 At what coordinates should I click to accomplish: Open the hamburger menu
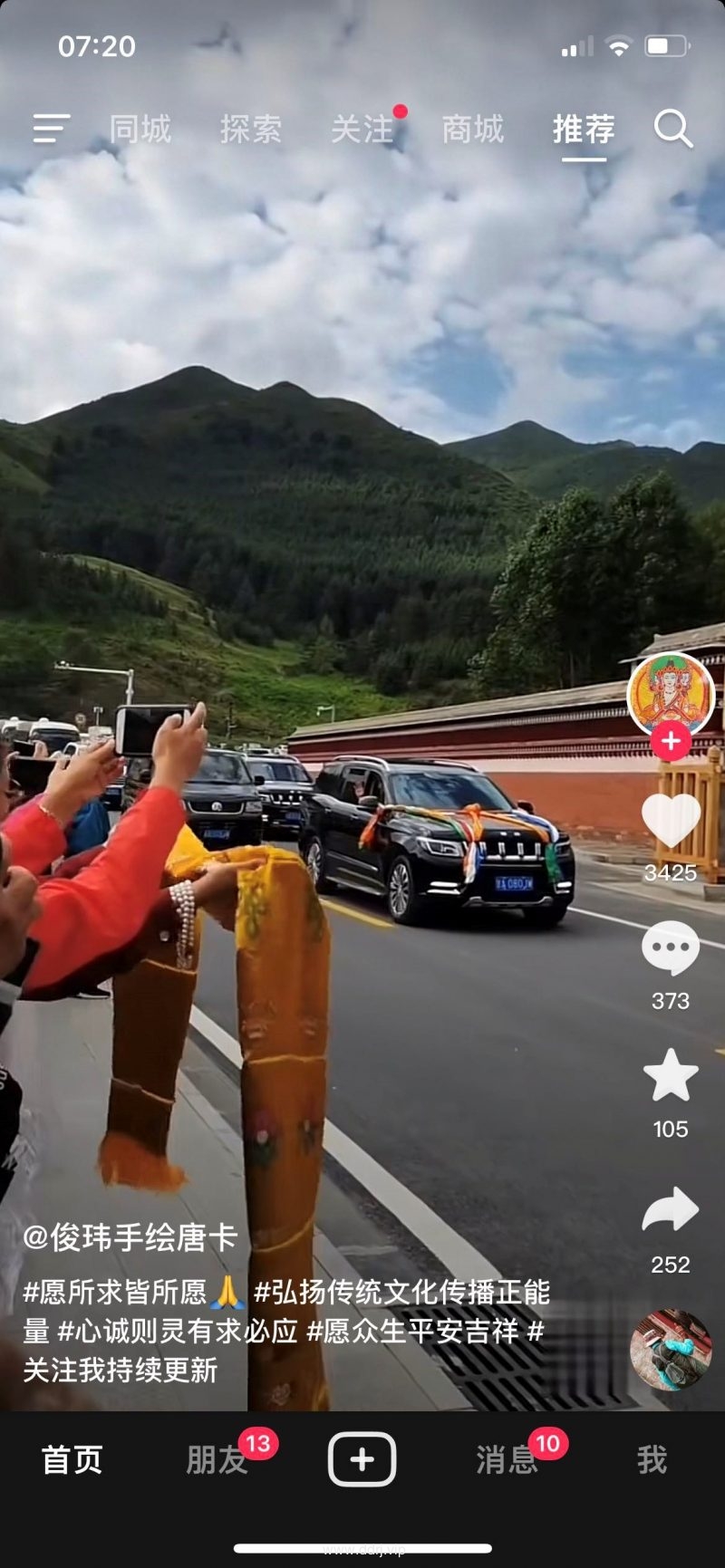[x=51, y=129]
